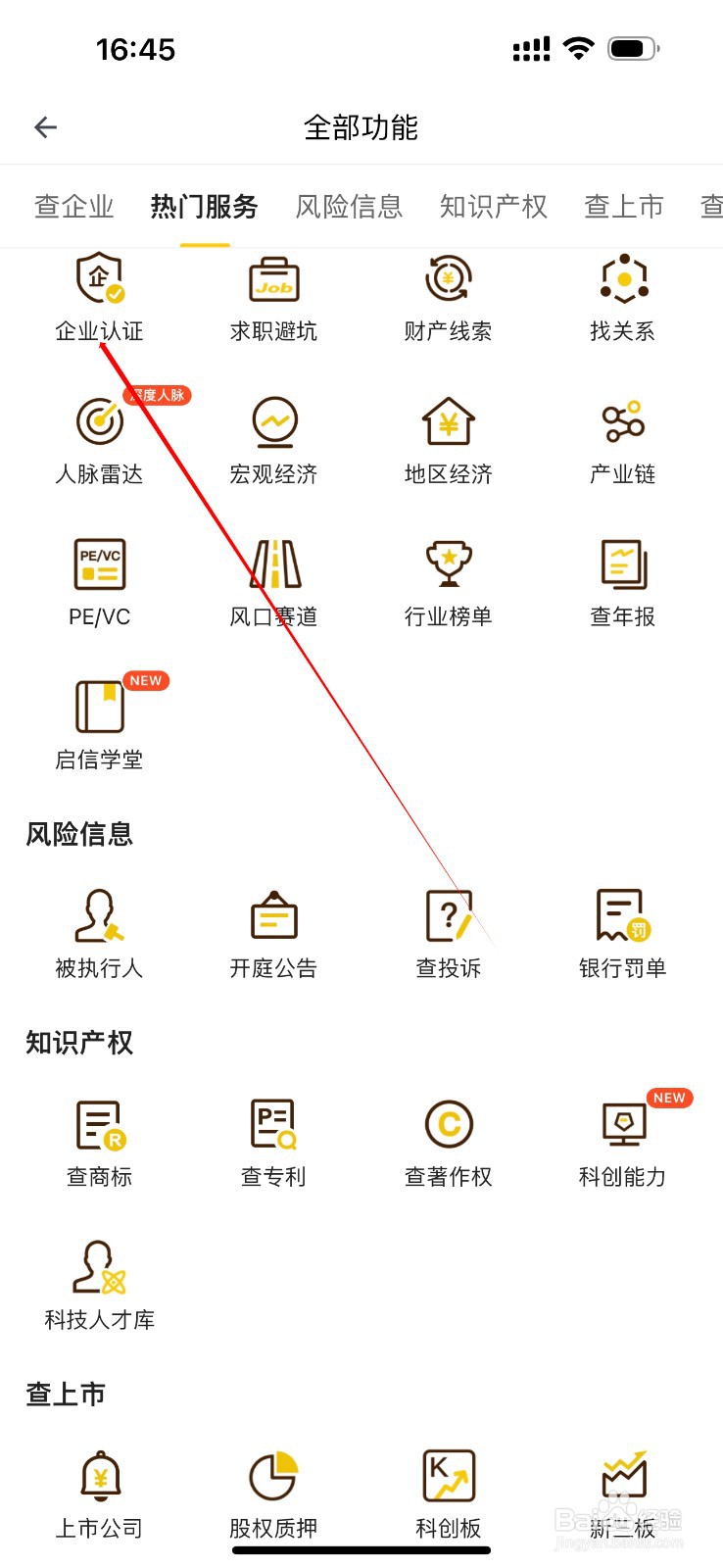Image resolution: width=723 pixels, height=1568 pixels.
Task: Select the 风险信息 menu item
Action: [x=349, y=206]
